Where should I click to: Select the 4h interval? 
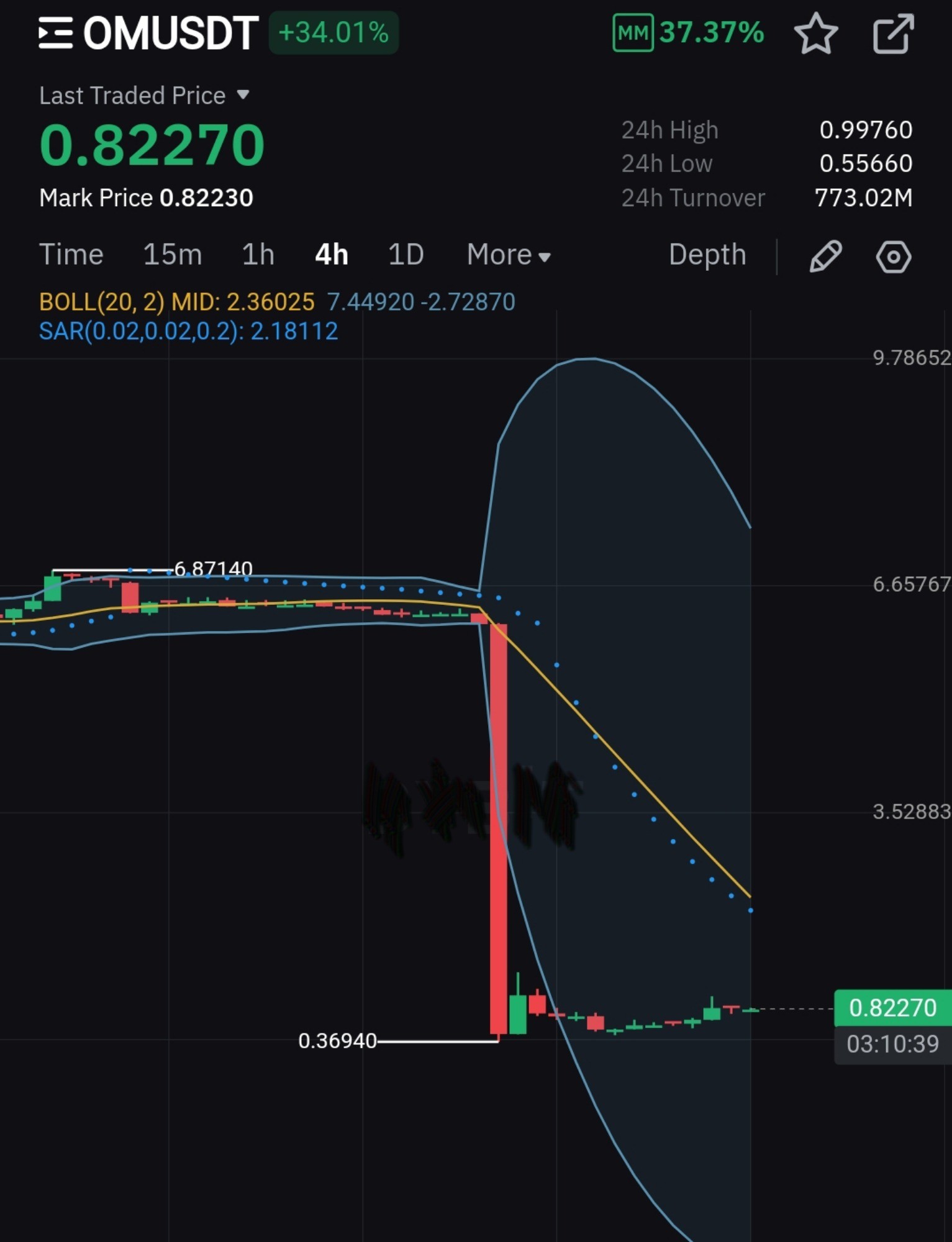click(x=331, y=255)
